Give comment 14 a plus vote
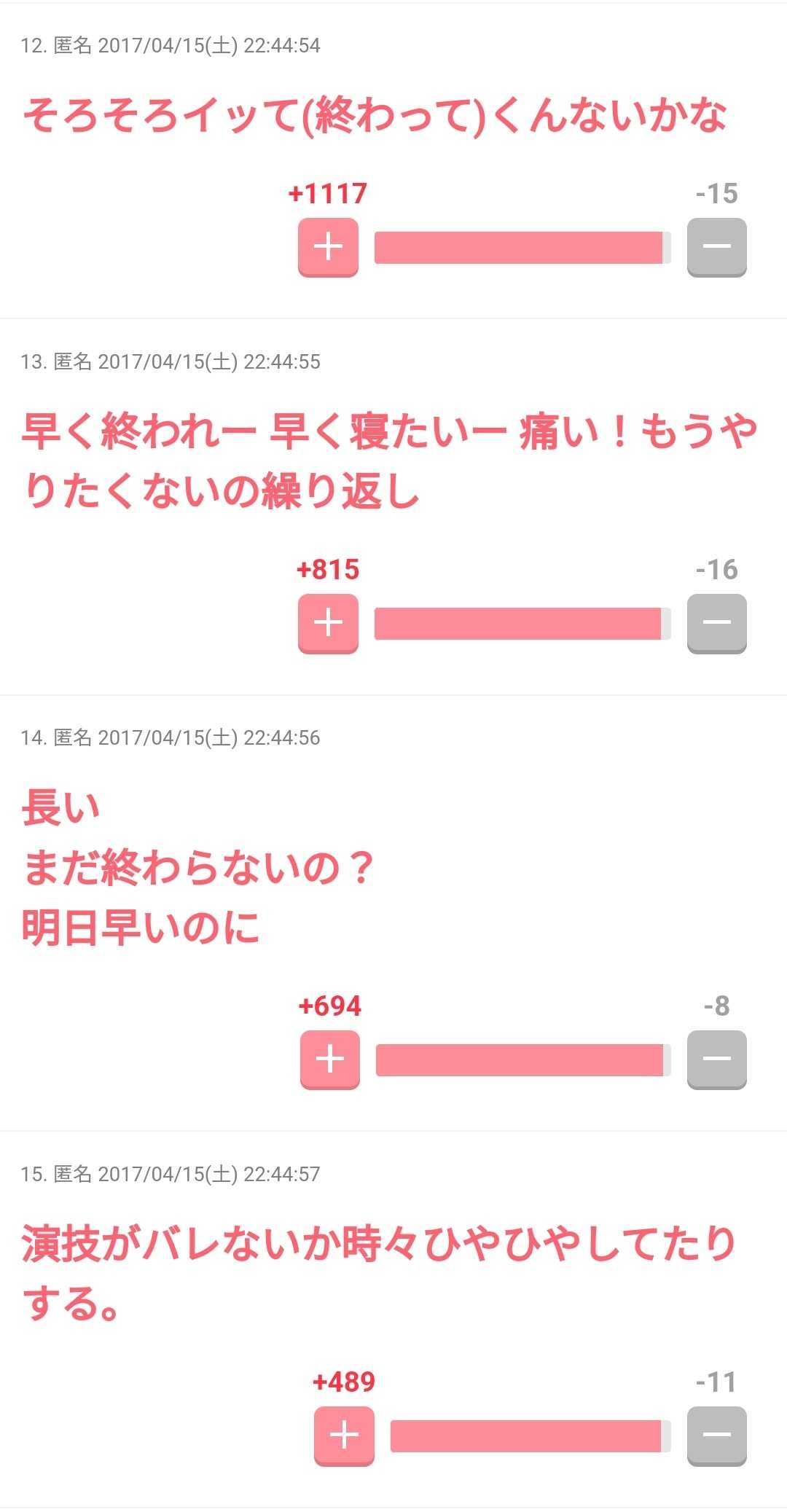Viewport: 787px width, 1512px height. pos(330,1059)
